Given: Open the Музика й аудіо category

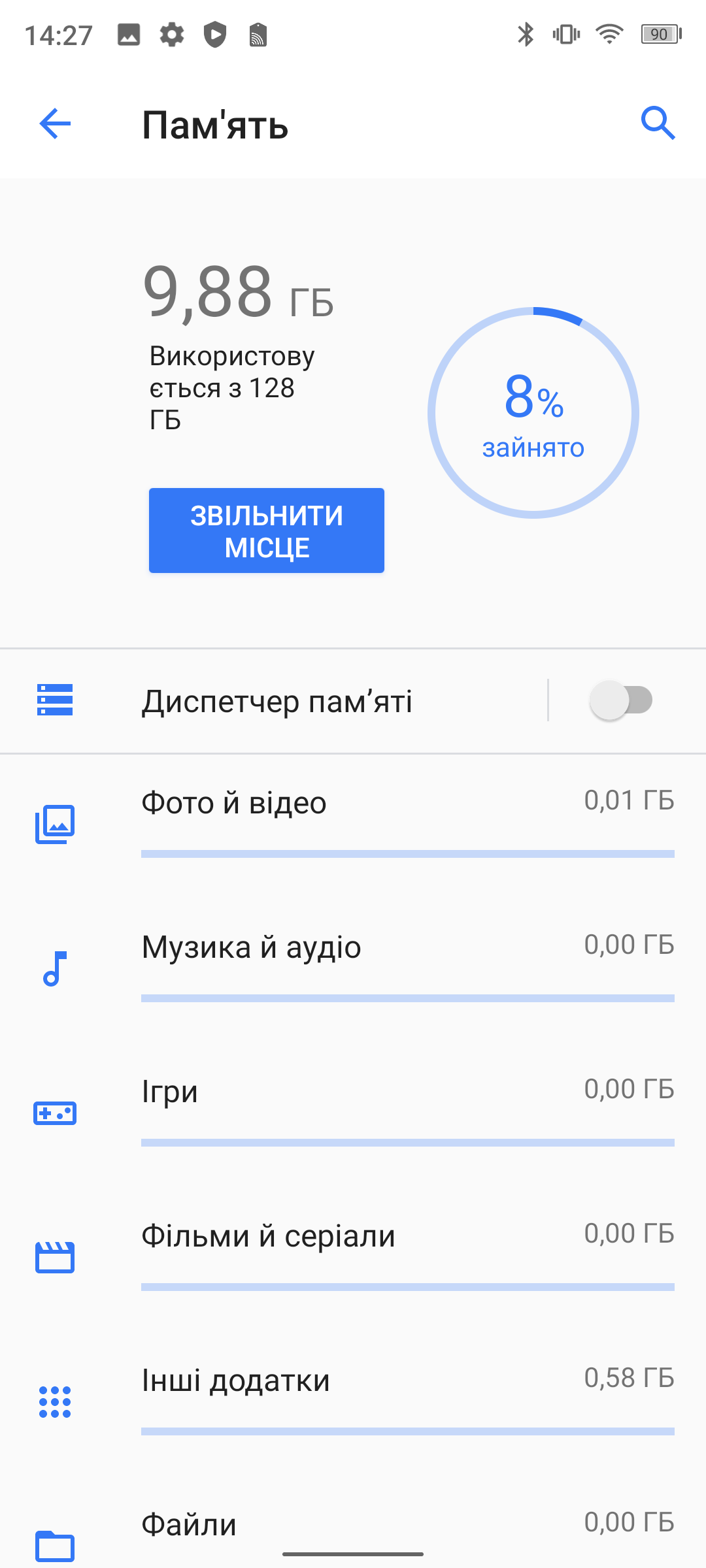Looking at the screenshot, I should (353, 966).
